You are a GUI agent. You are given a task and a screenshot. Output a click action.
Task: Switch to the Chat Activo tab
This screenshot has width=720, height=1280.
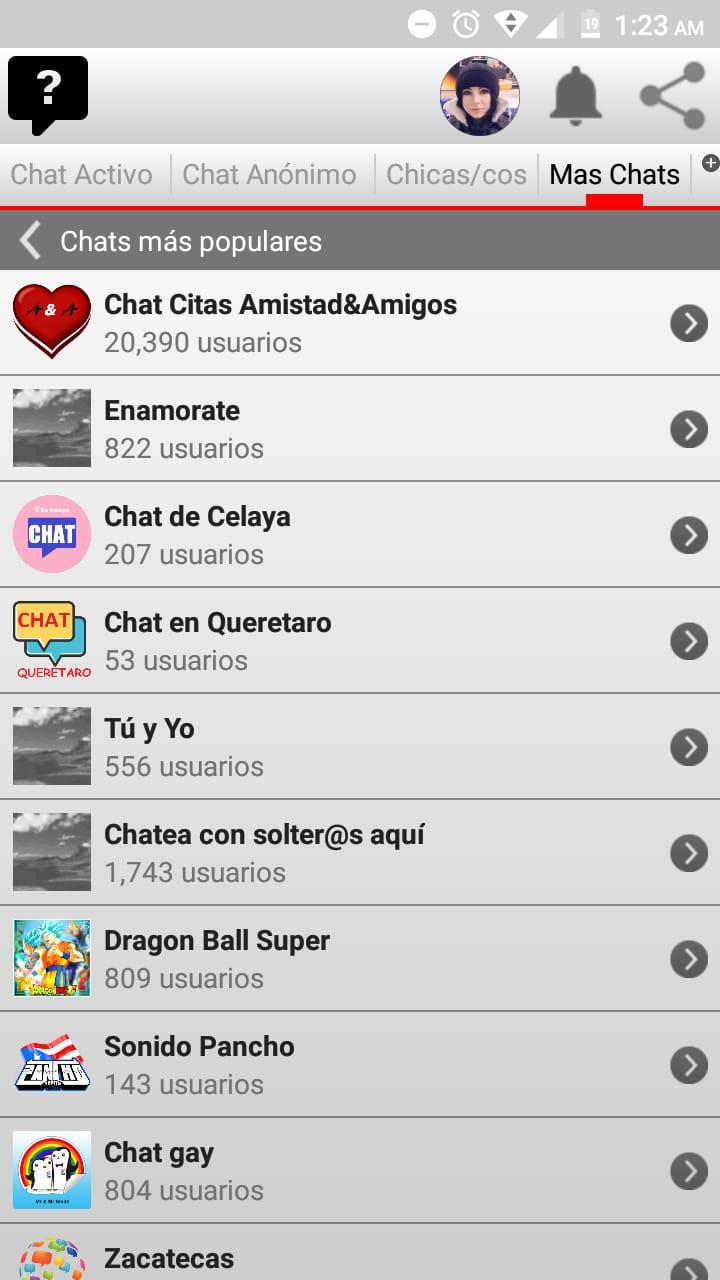tap(82, 174)
